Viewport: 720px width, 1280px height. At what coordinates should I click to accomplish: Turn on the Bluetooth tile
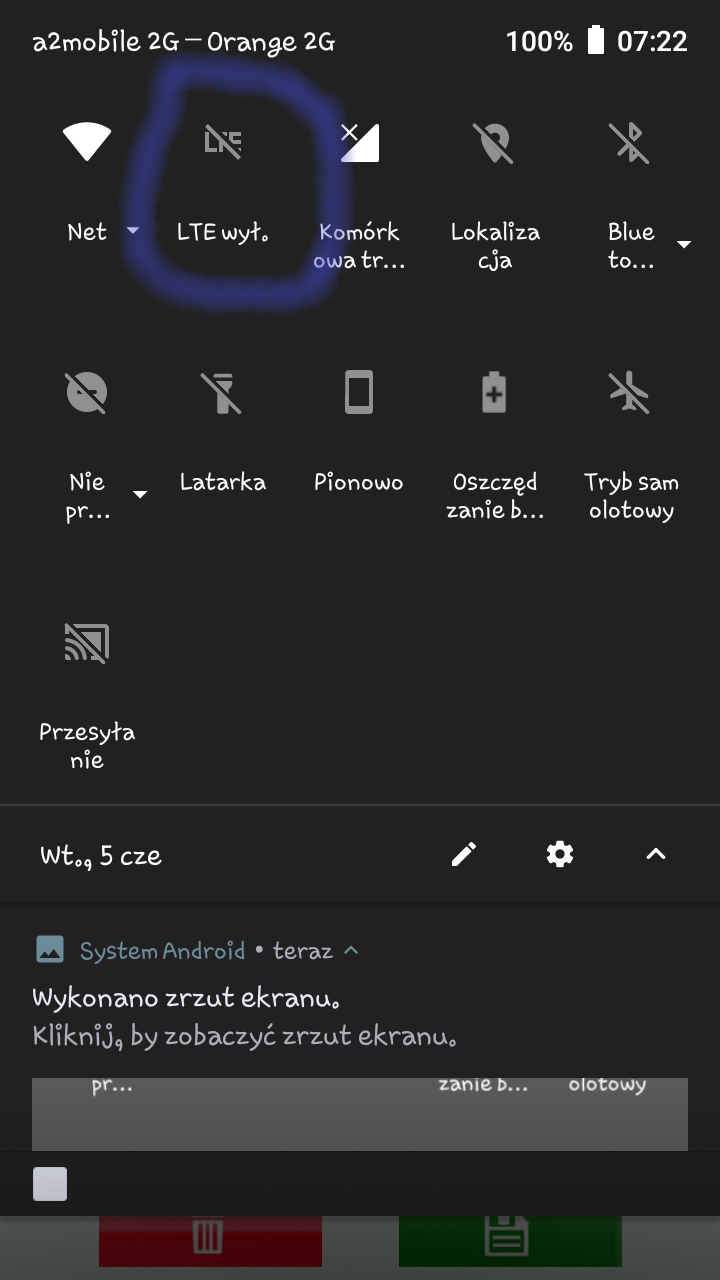pyautogui.click(x=630, y=143)
